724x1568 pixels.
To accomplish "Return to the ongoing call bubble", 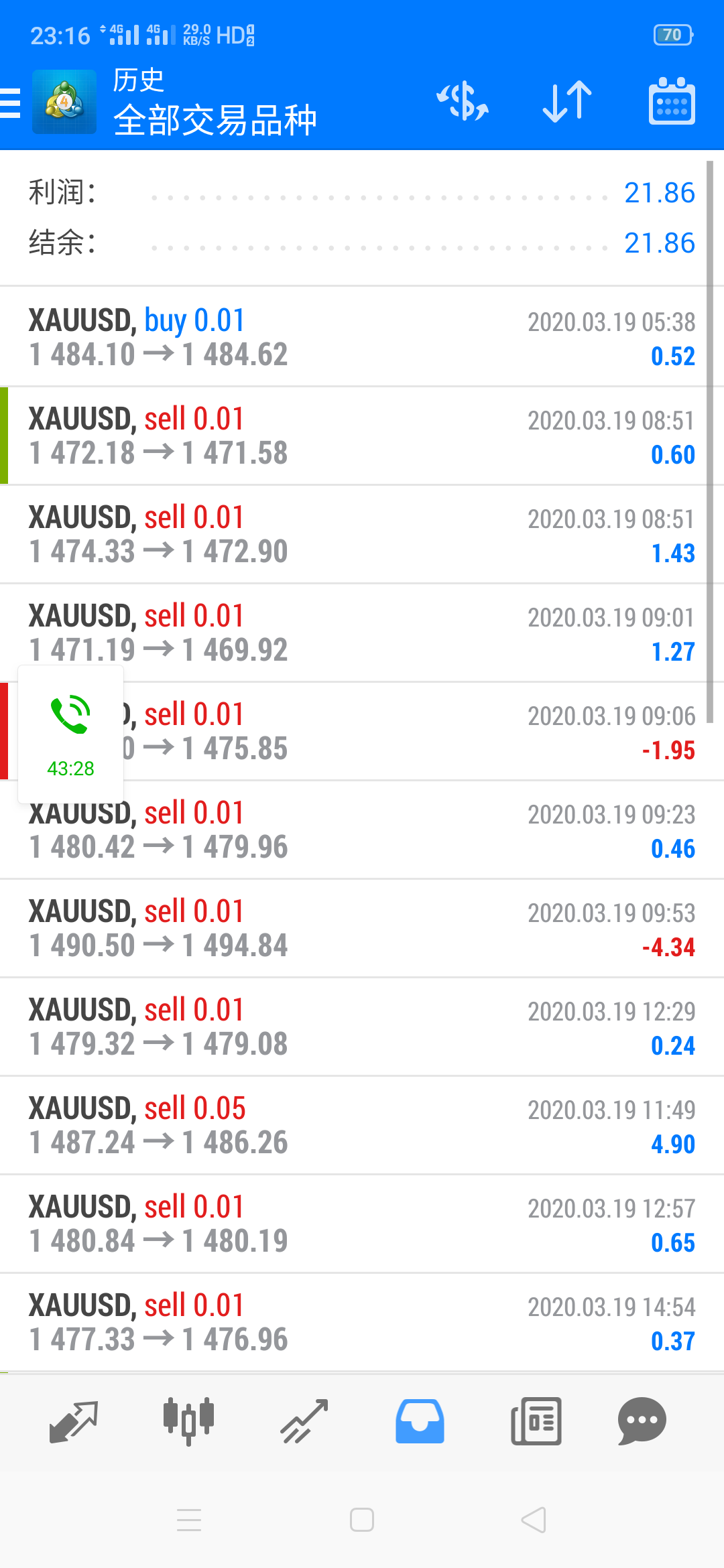I will point(70,734).
